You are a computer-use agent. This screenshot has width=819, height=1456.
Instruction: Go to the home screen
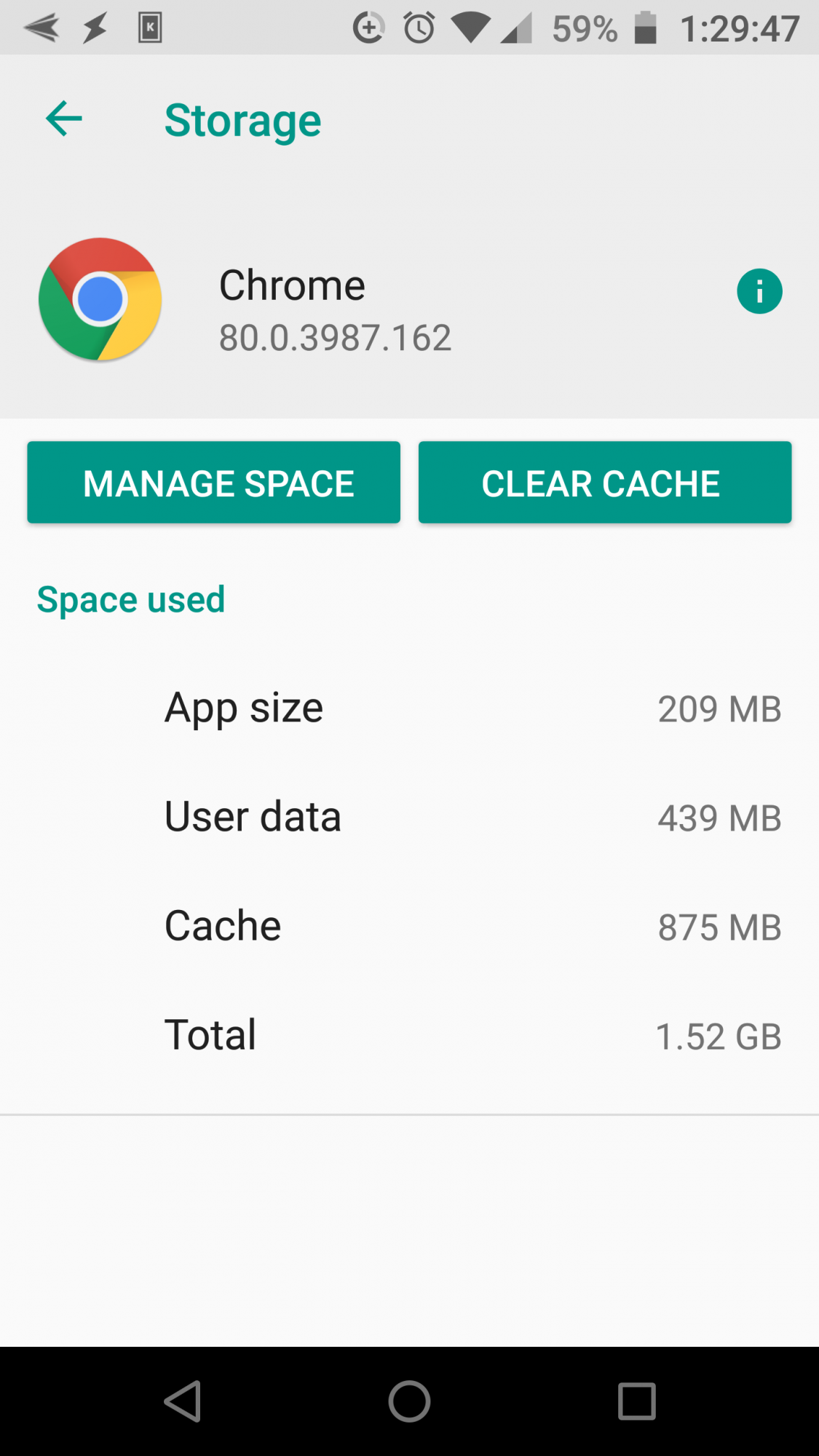(409, 1401)
